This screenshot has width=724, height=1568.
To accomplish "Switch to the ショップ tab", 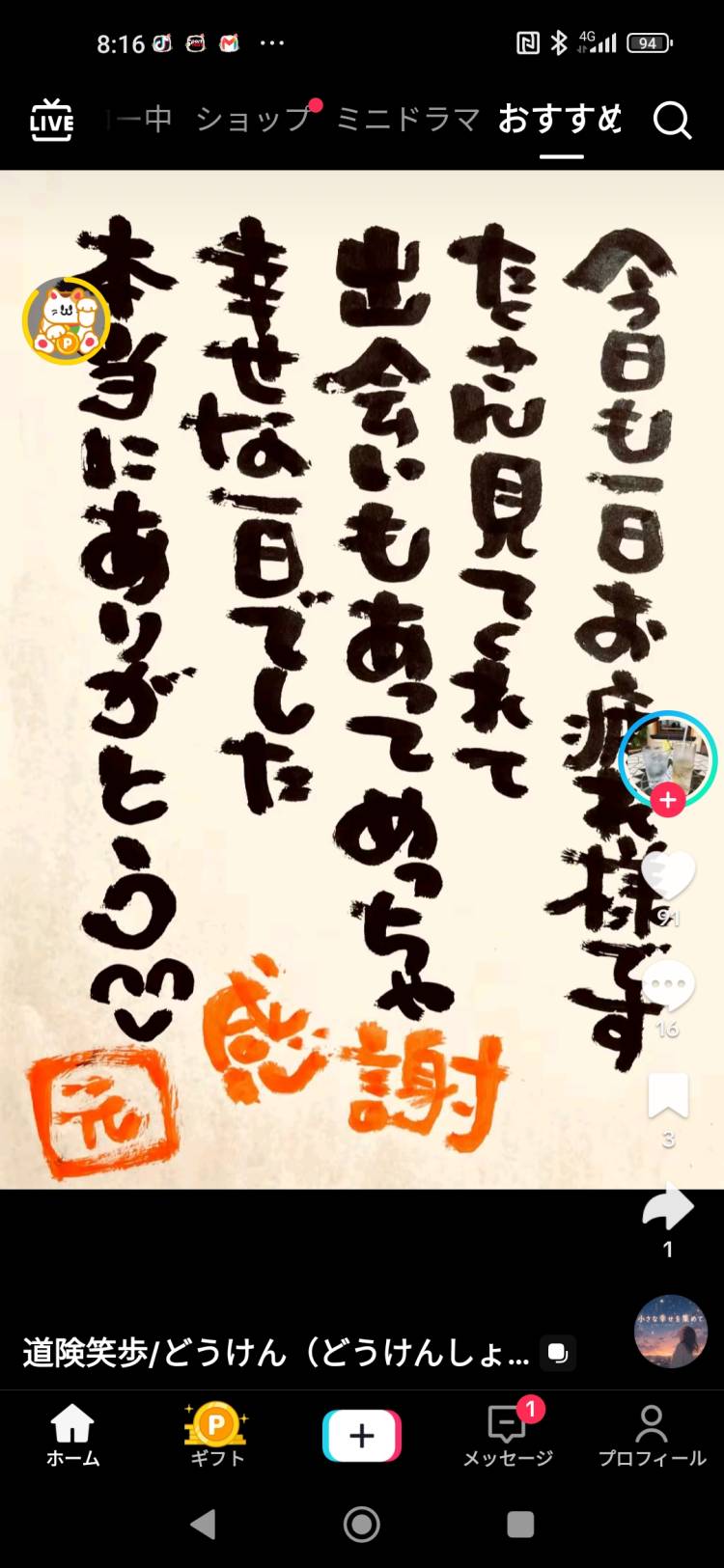I will [x=254, y=119].
